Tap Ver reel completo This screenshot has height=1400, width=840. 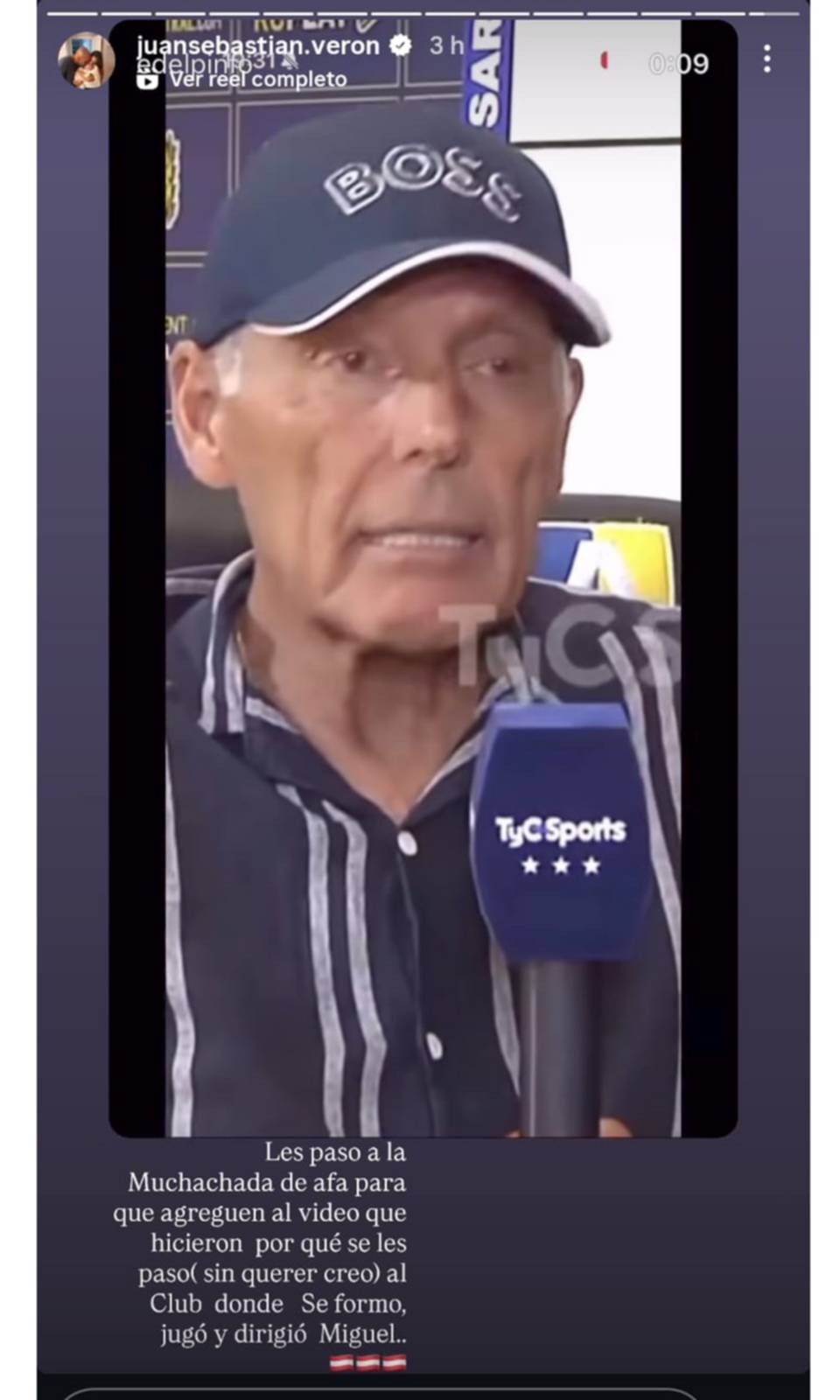coord(257,80)
